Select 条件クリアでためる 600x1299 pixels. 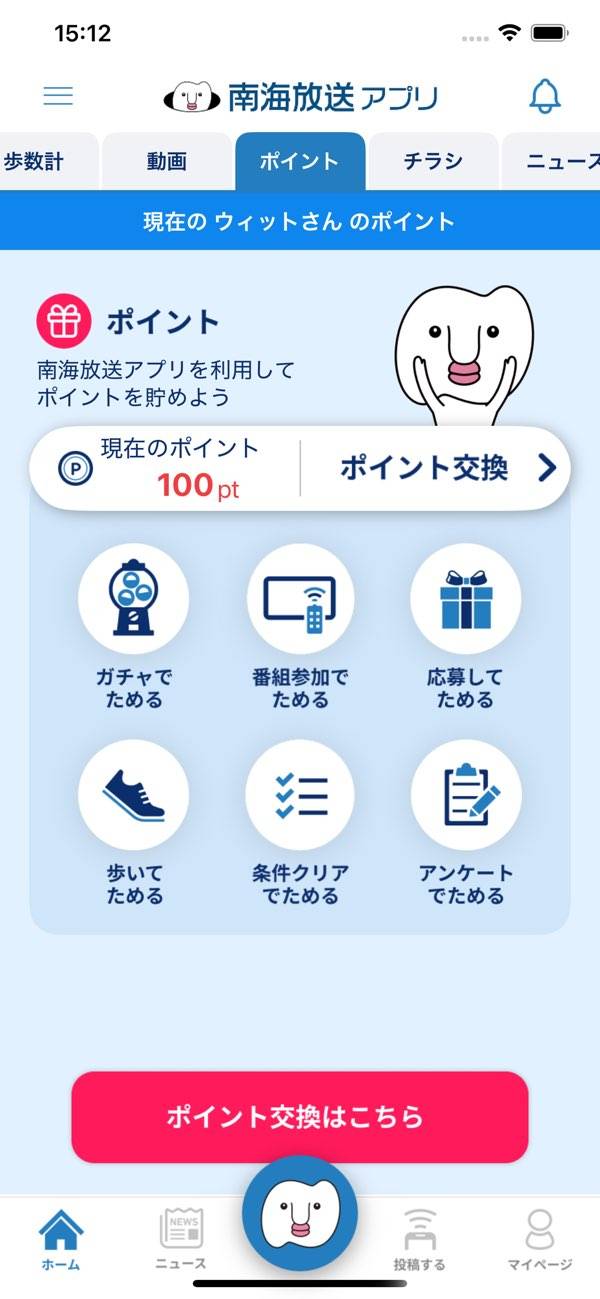(300, 822)
